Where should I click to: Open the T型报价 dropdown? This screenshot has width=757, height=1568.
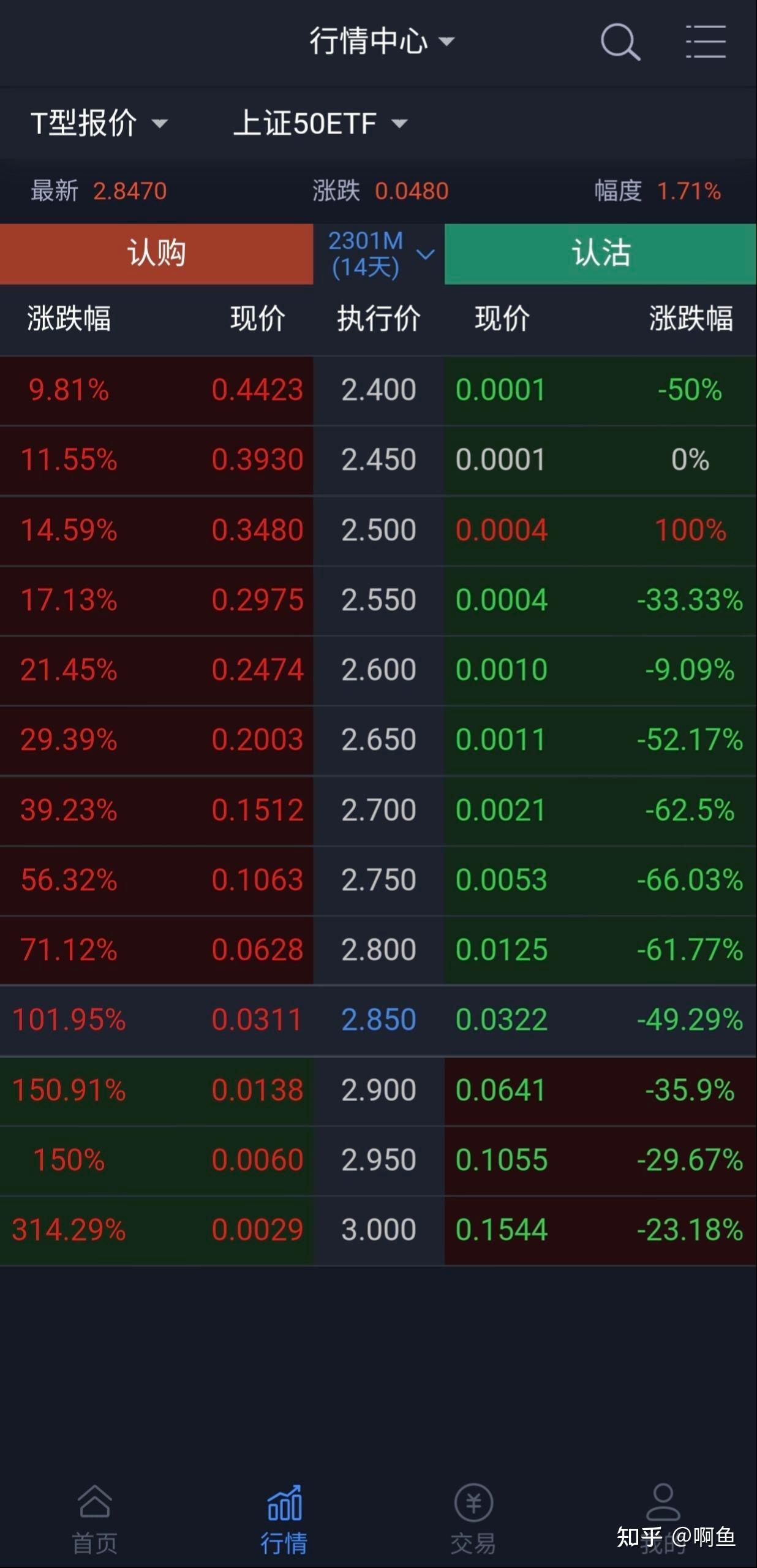coord(98,123)
